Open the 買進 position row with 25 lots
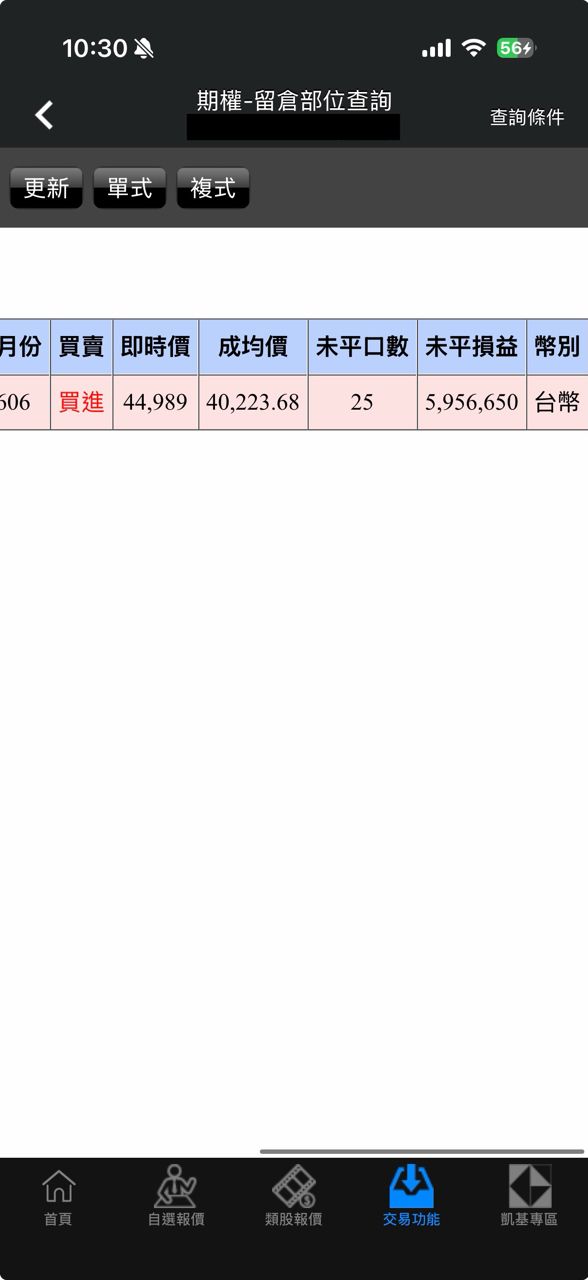 (294, 402)
